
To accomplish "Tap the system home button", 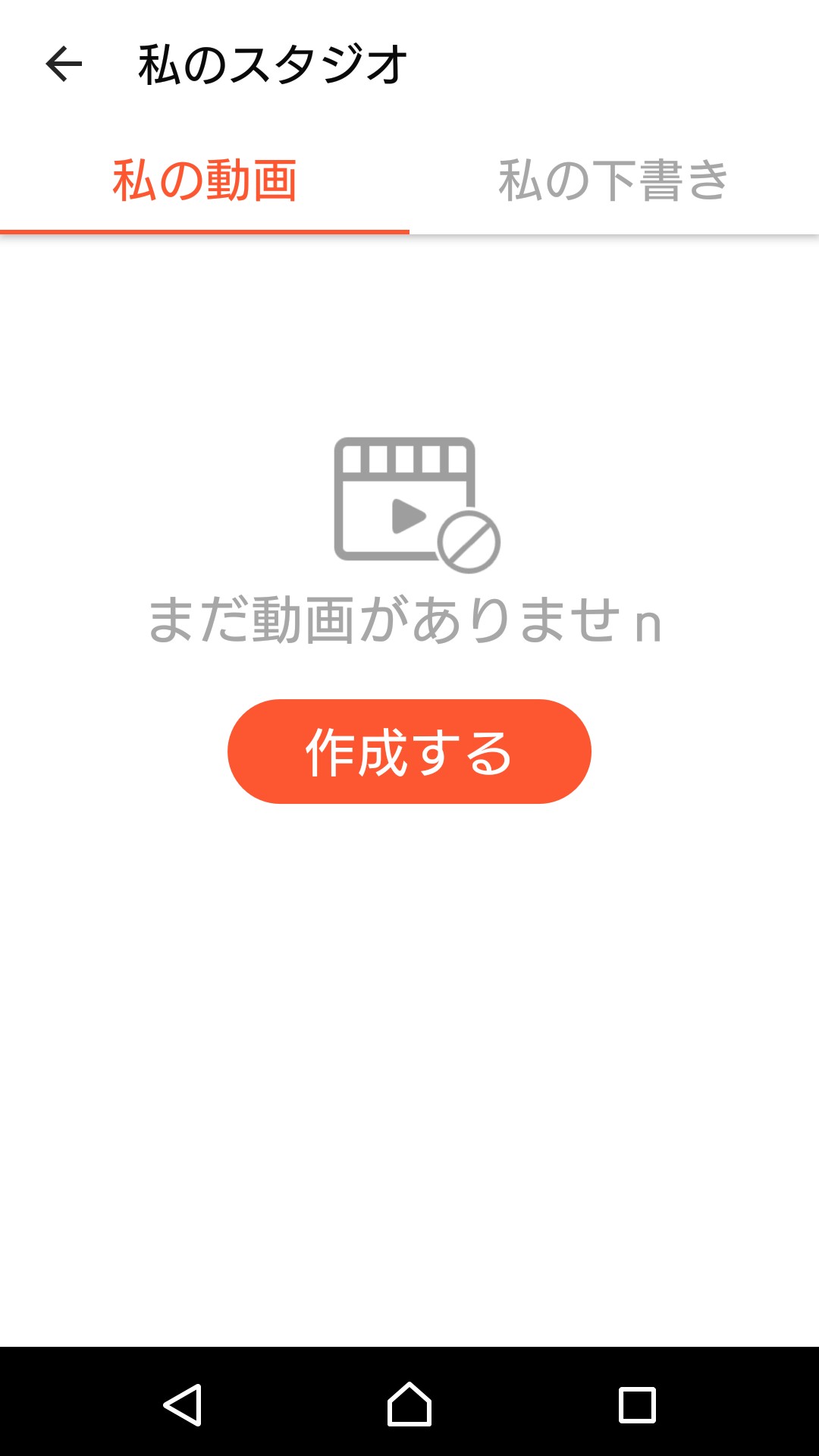I will (x=409, y=1404).
